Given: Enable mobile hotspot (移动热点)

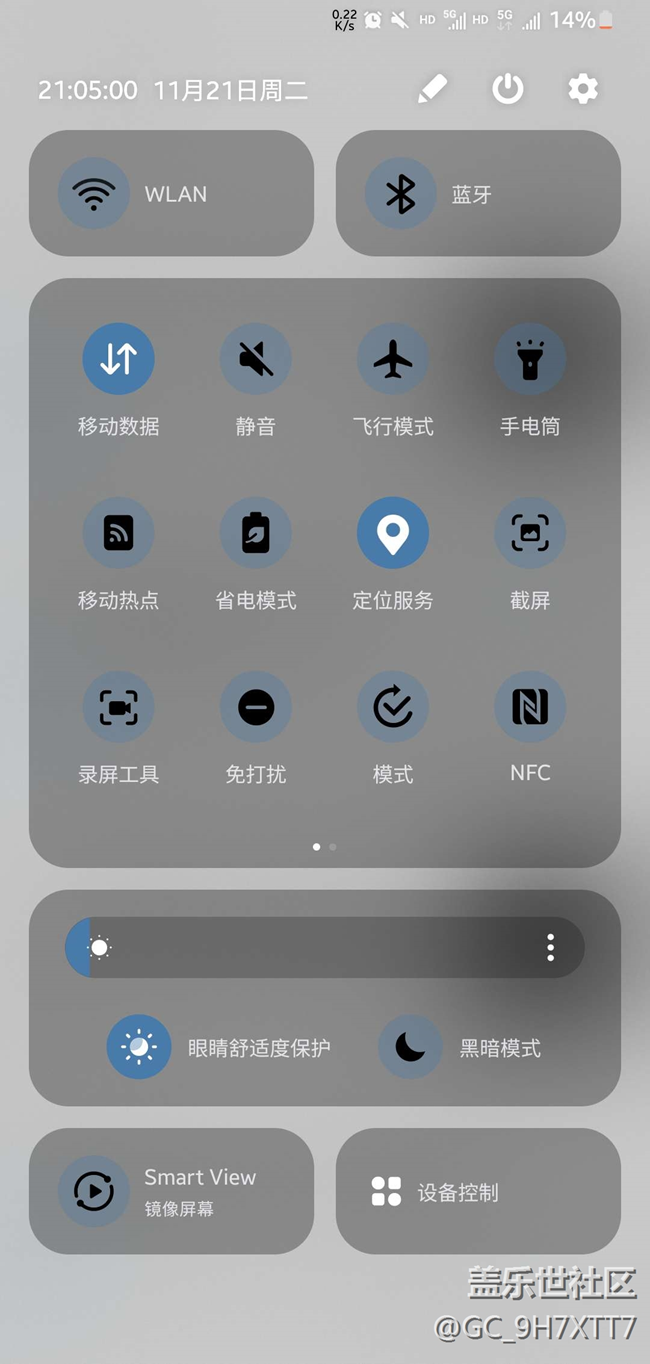Looking at the screenshot, I should [118, 533].
